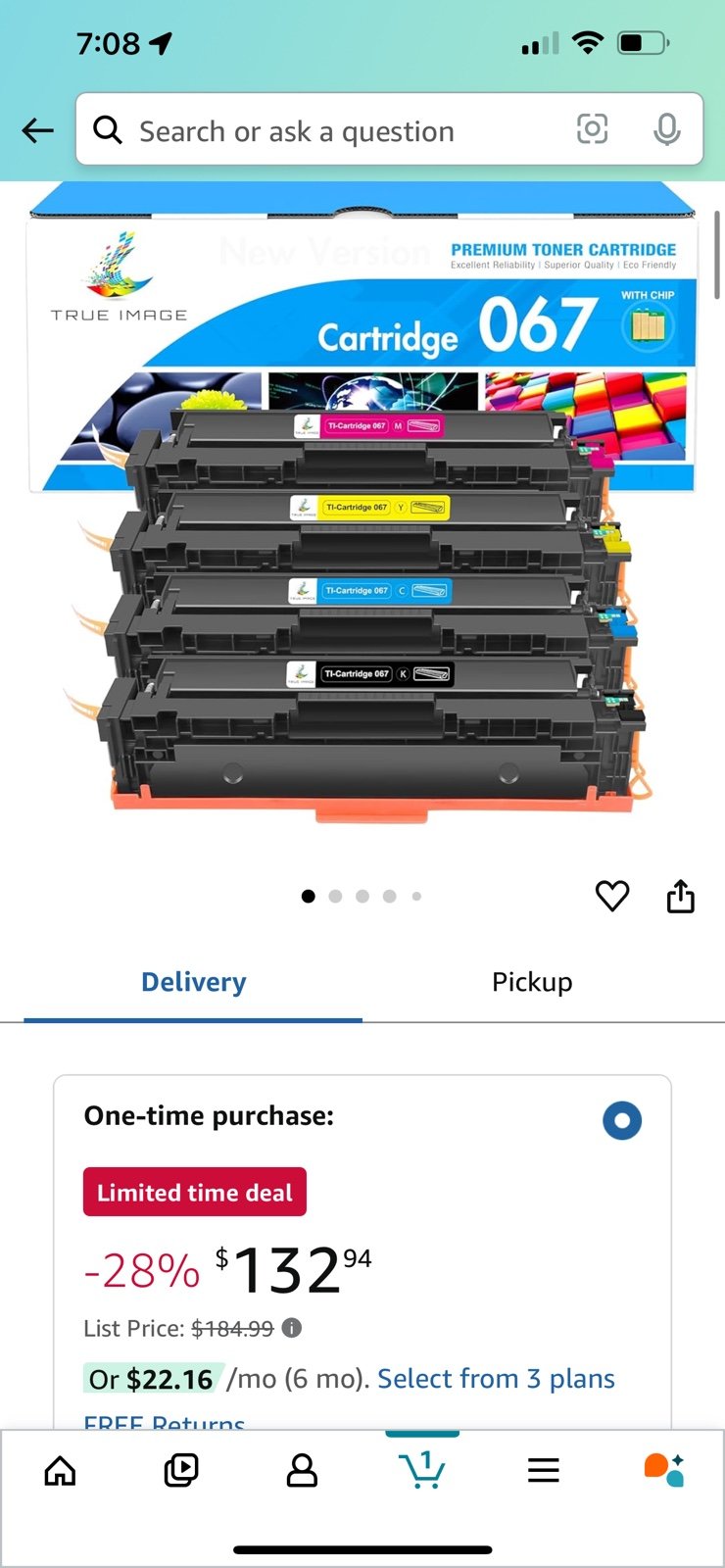725x1568 pixels.
Task: Select the Delivery tab
Action: 193,982
